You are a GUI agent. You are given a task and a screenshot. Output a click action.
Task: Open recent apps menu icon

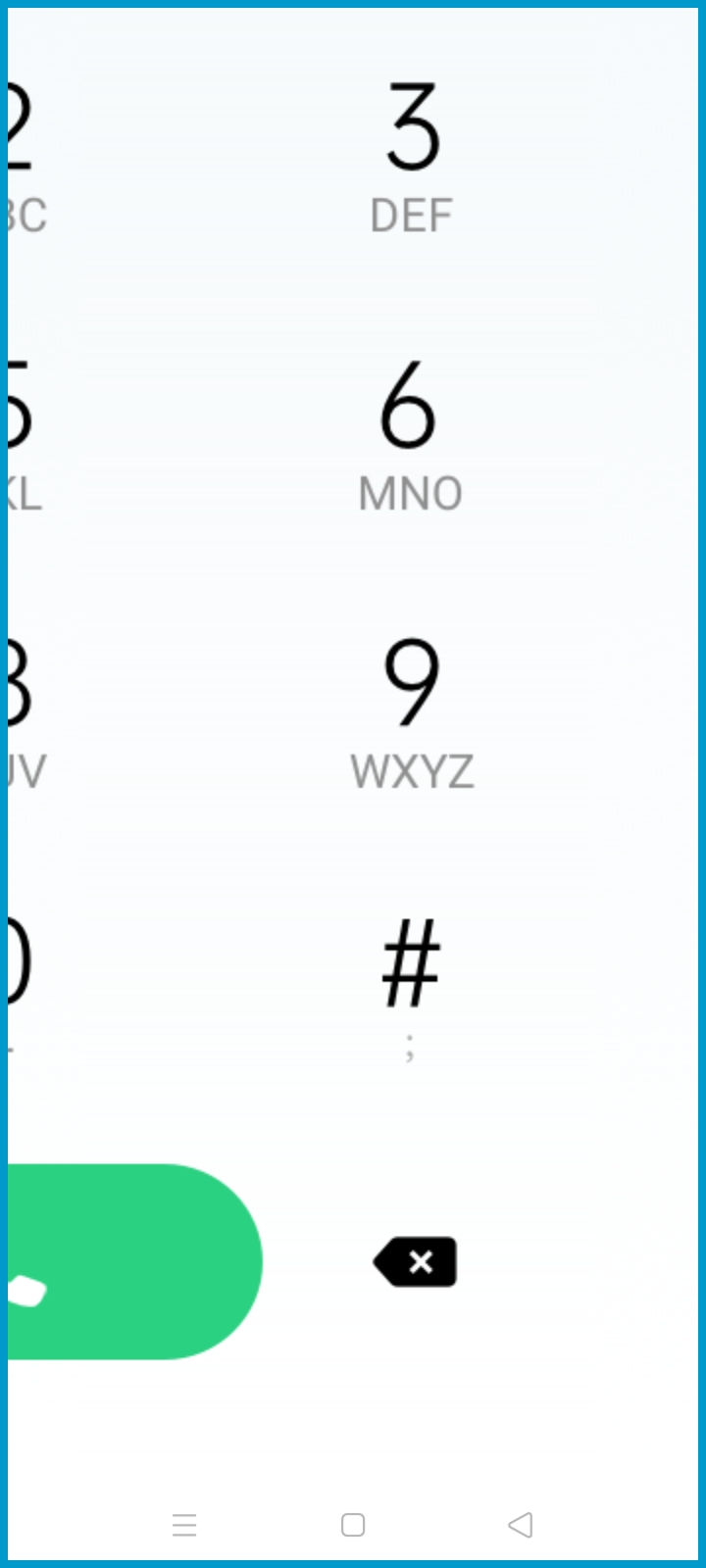pos(184,1525)
